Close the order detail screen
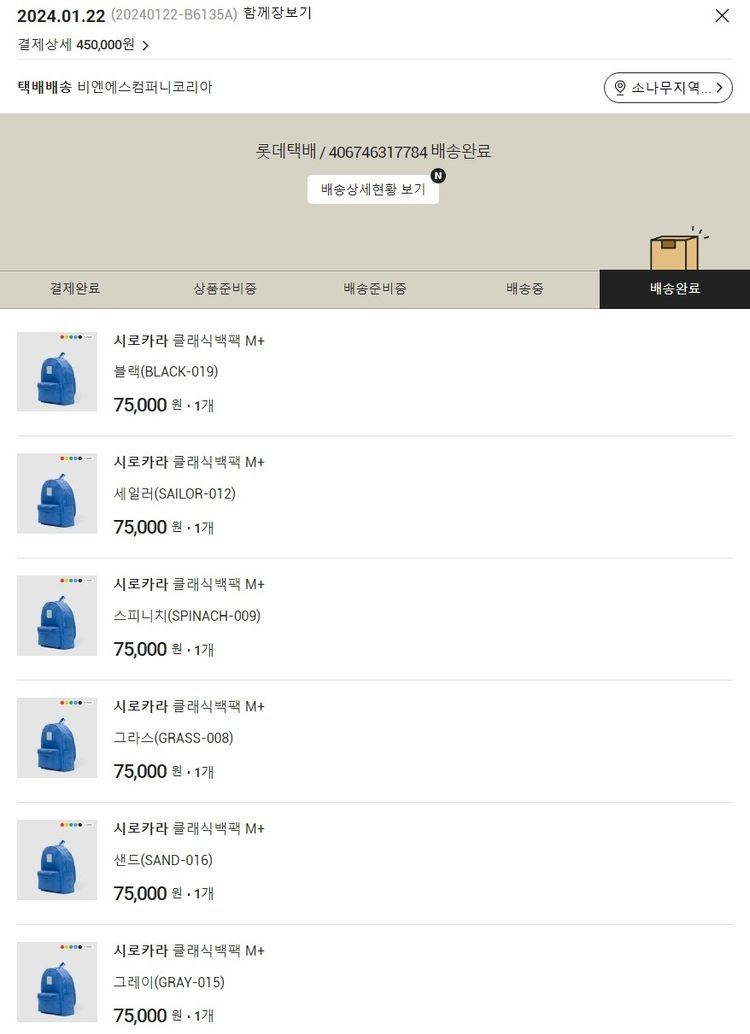 point(722,15)
